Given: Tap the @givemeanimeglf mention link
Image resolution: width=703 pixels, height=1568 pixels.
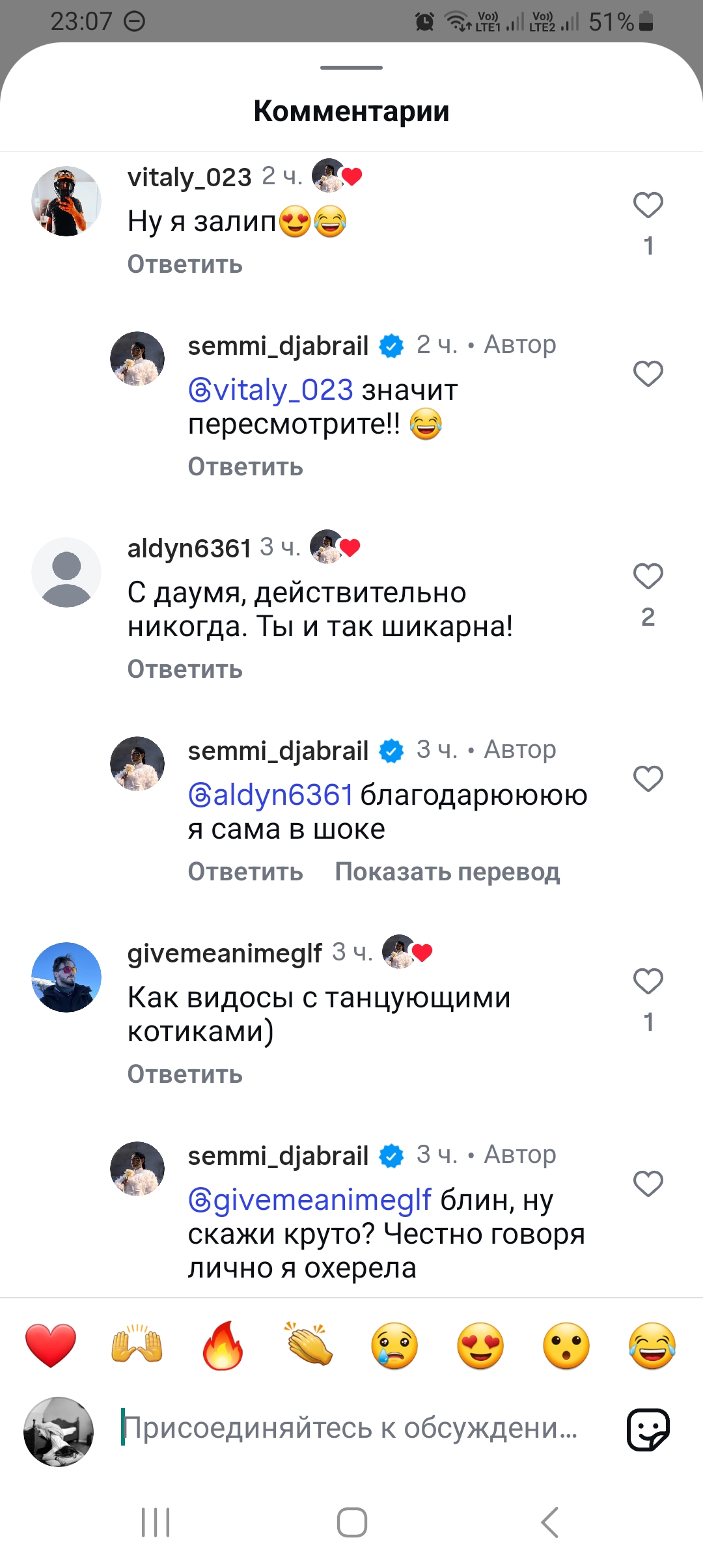Looking at the screenshot, I should point(310,1199).
